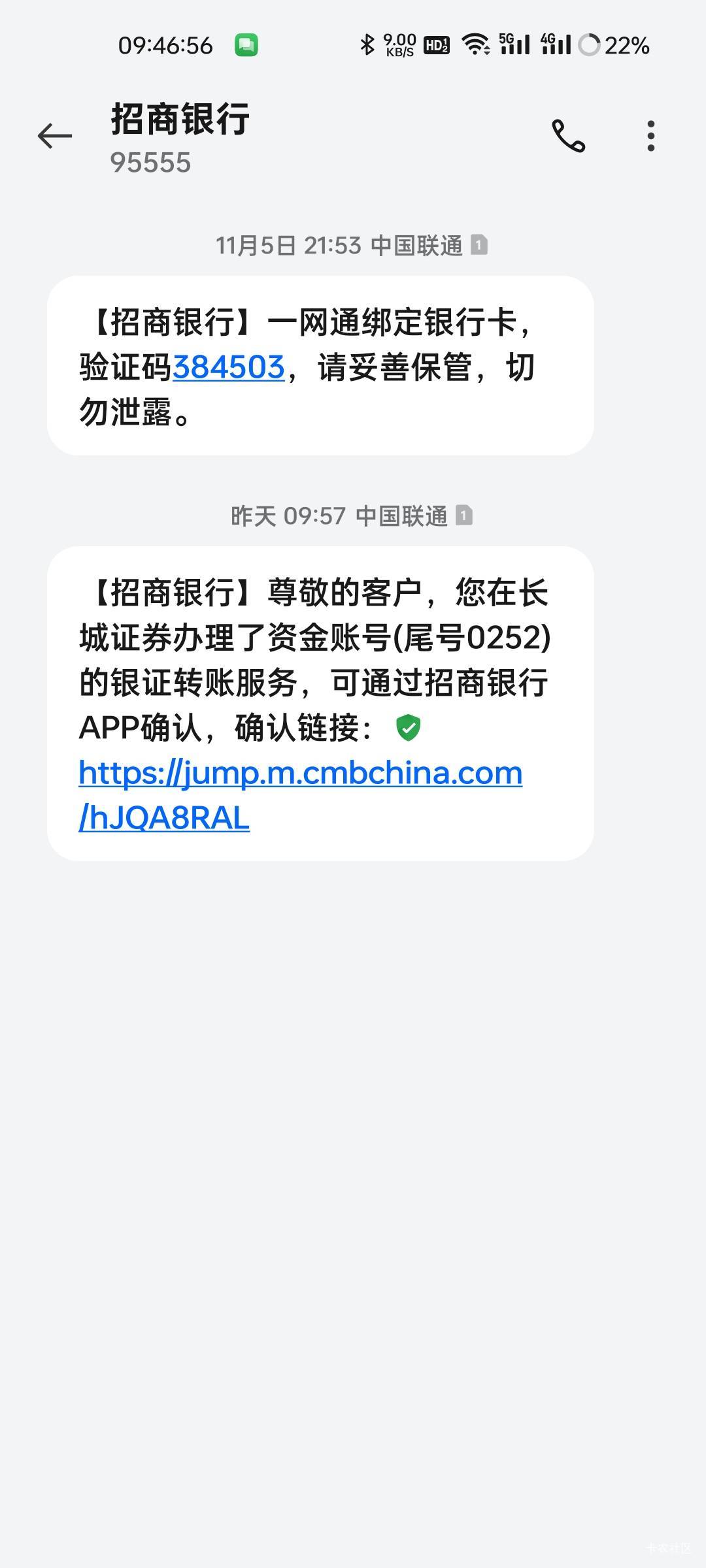Go back from the 招商银行 conversation
706x1568 pixels.
coord(55,136)
